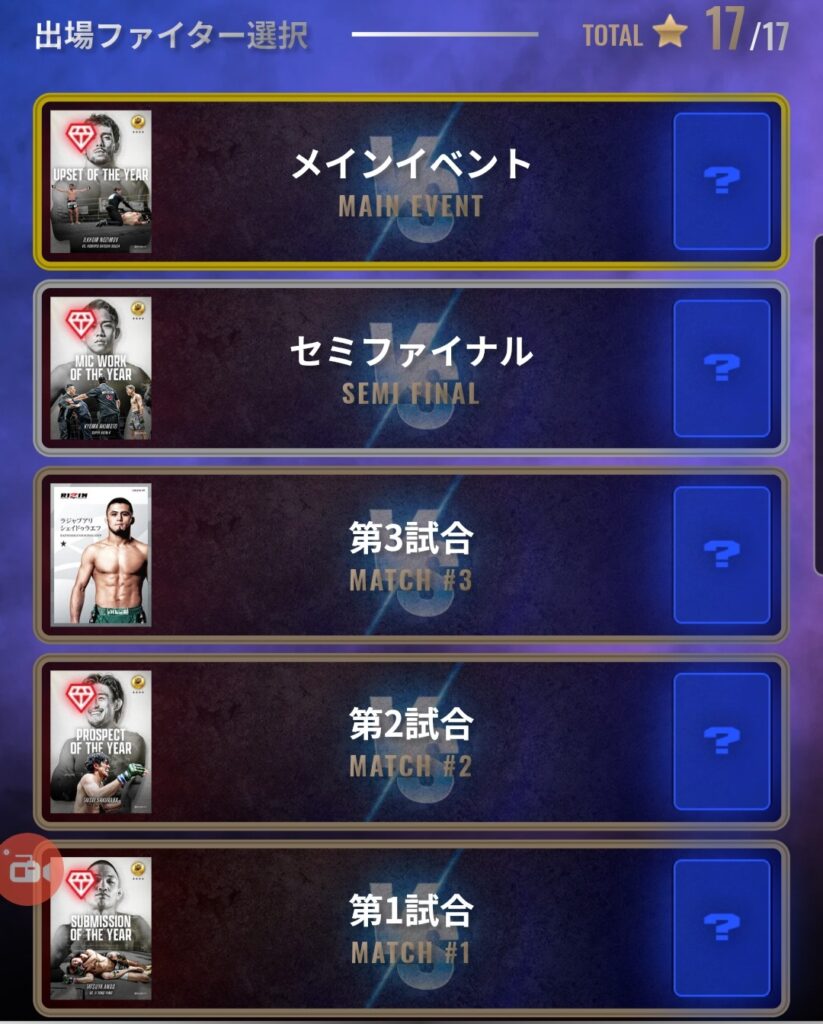Select the question mark slot in Match #2
The width and height of the screenshot is (823, 1024).
coord(721,741)
